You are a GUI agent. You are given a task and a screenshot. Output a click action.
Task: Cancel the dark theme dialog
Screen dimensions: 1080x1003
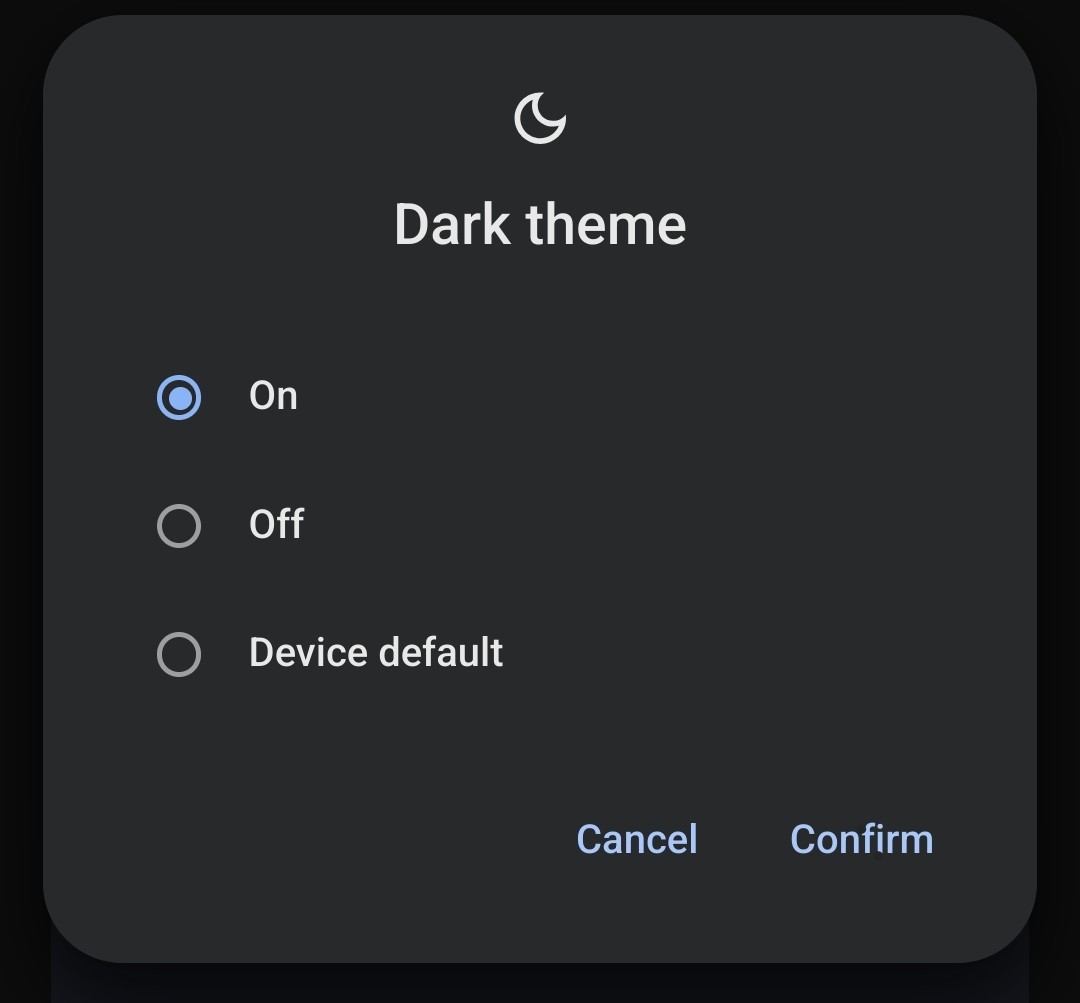(637, 839)
